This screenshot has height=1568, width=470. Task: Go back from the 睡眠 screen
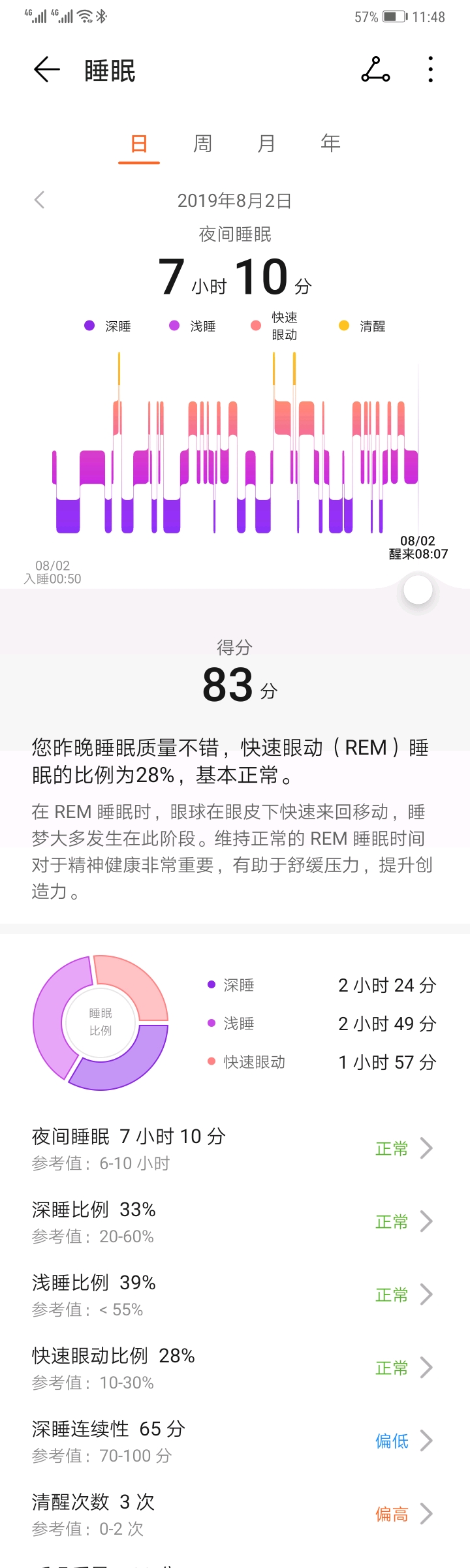coord(46,70)
